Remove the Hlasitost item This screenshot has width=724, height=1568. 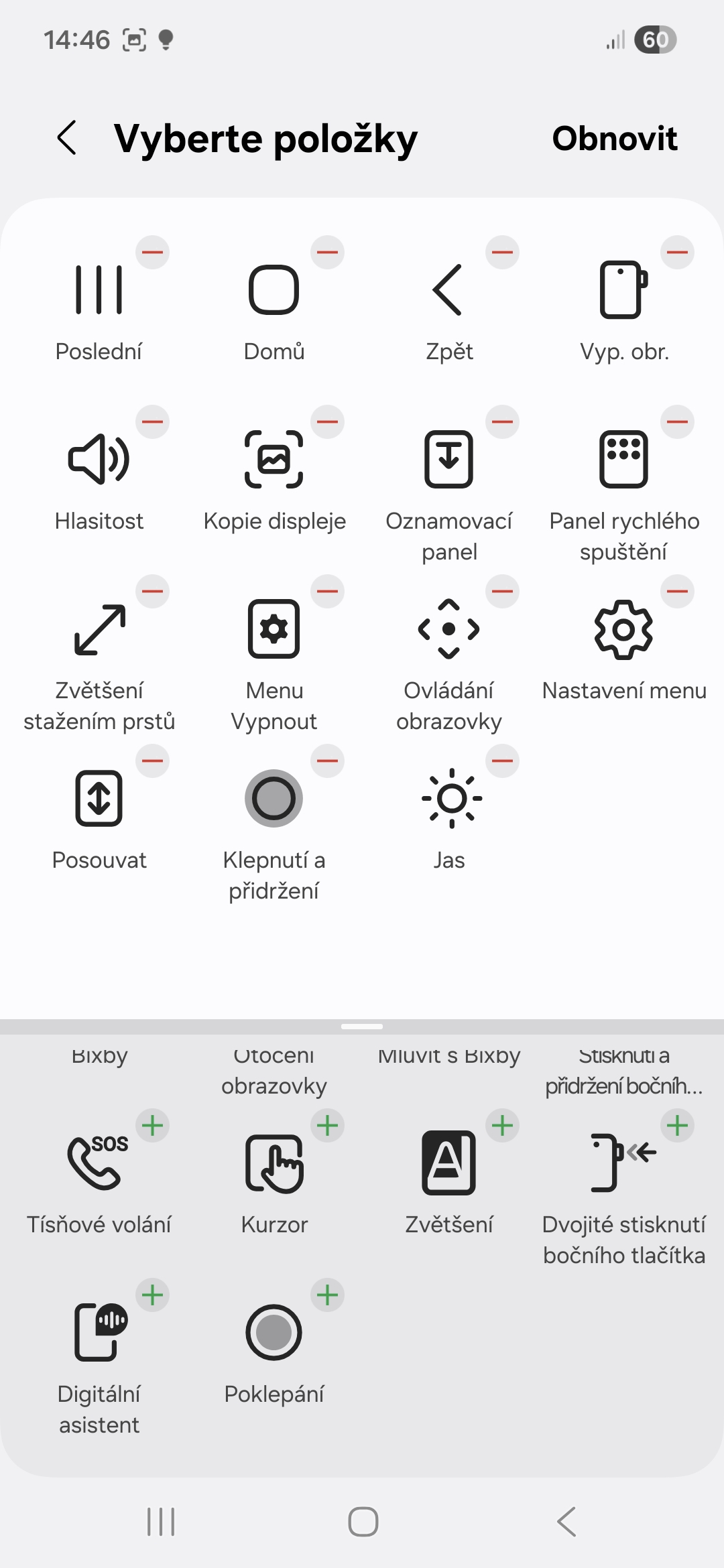(152, 422)
